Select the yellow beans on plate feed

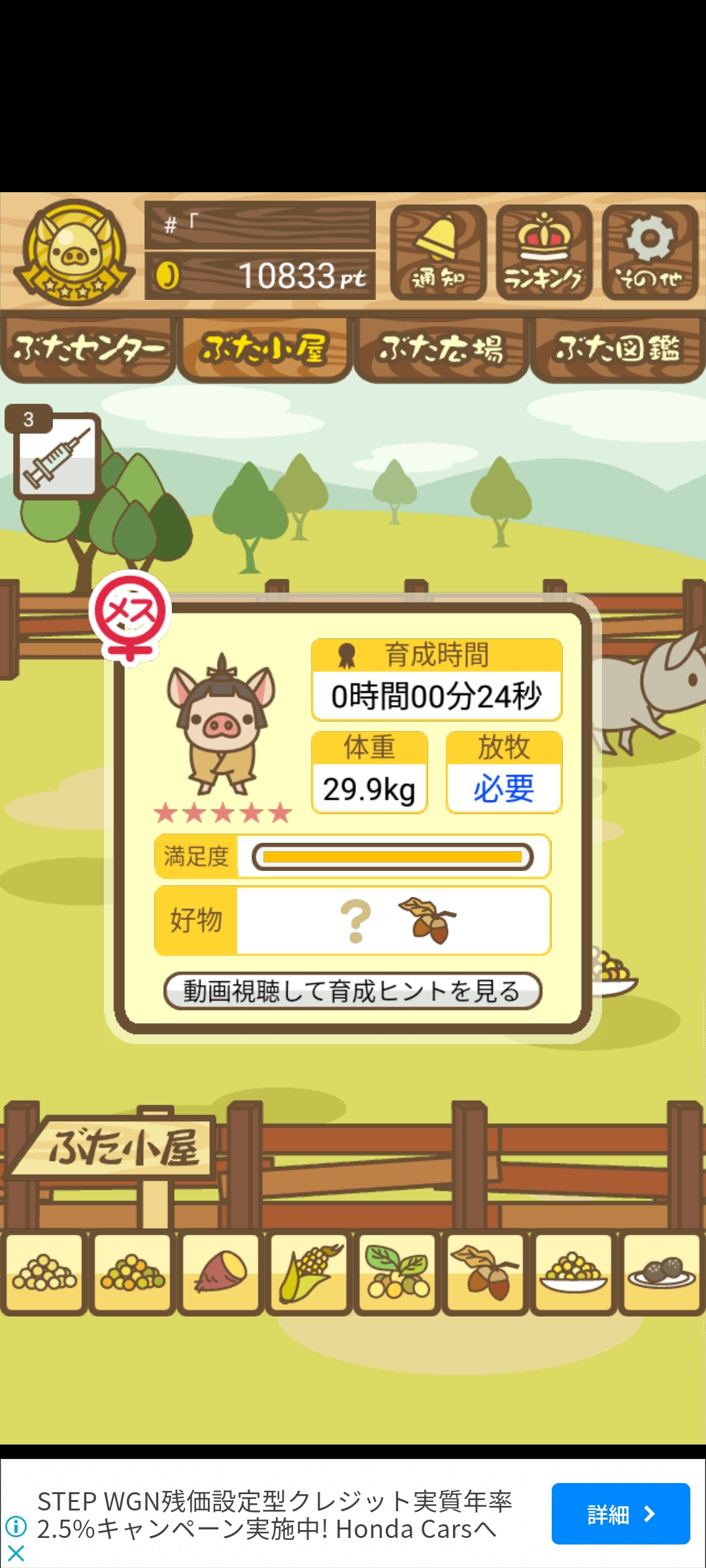(573, 1272)
